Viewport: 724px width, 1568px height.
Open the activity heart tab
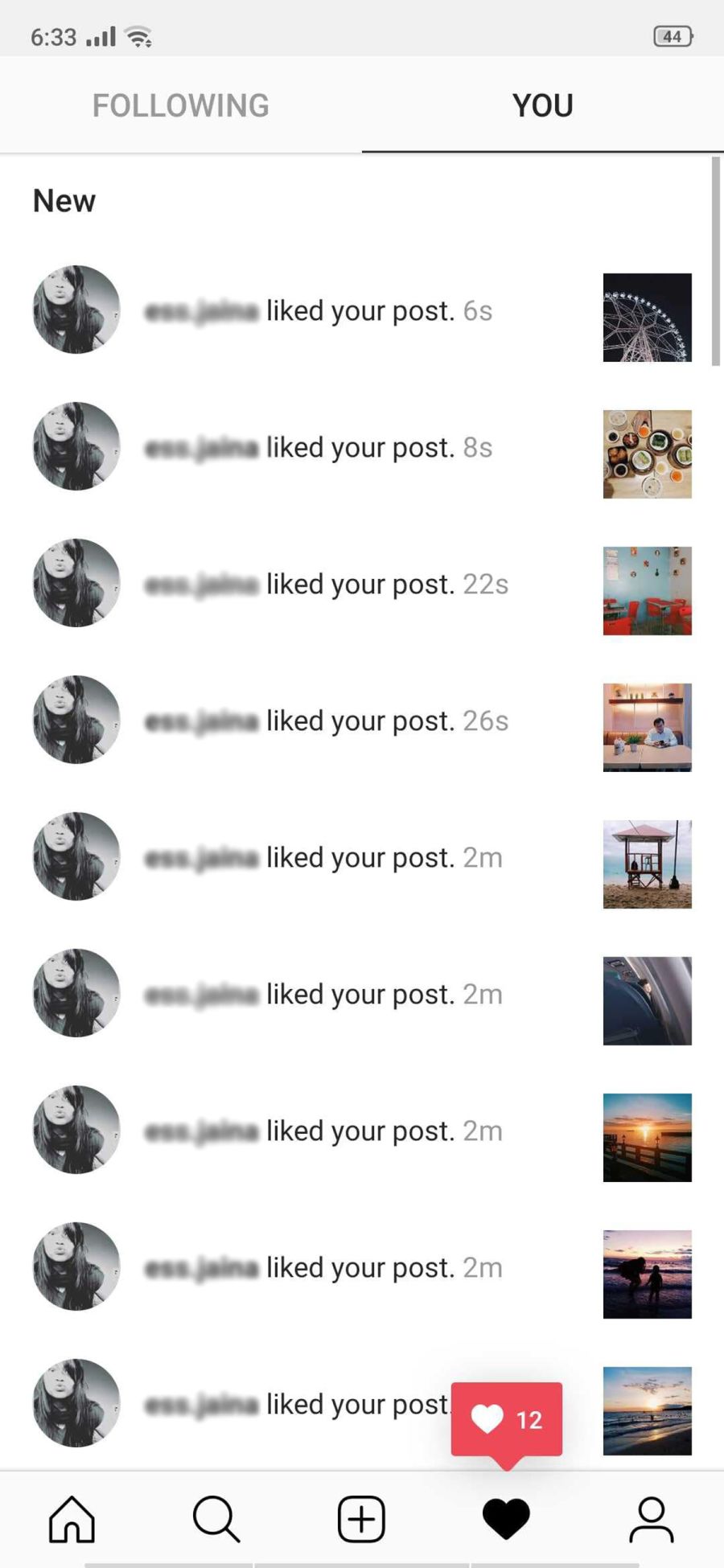(x=506, y=1519)
